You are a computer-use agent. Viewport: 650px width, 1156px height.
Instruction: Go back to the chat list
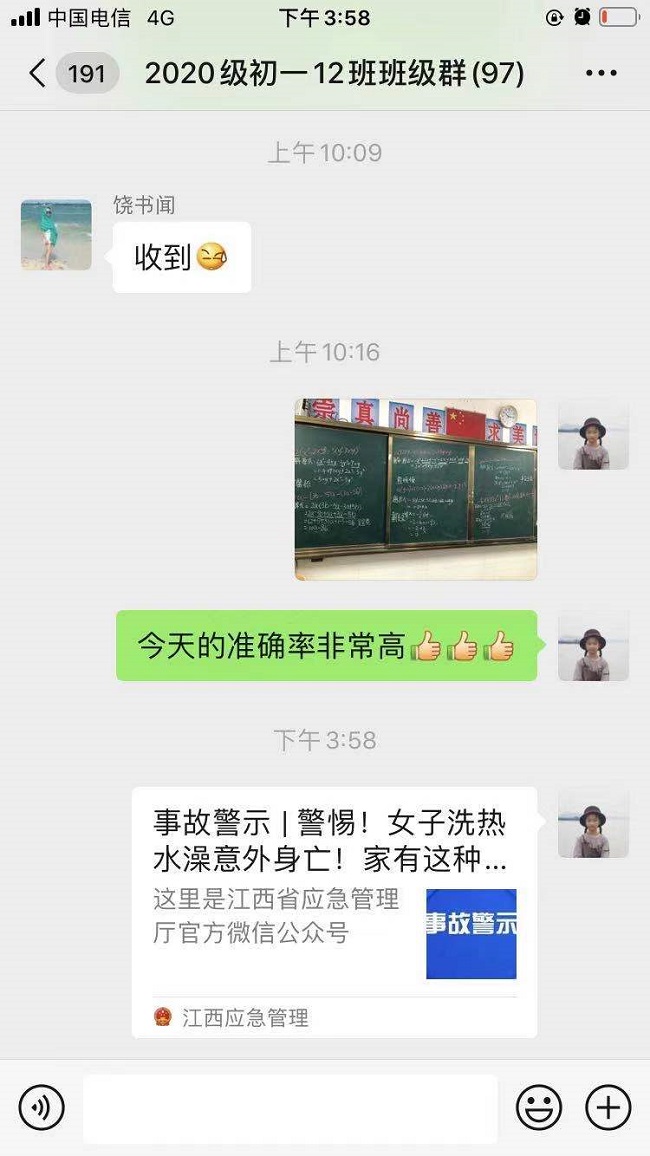click(x=38, y=74)
